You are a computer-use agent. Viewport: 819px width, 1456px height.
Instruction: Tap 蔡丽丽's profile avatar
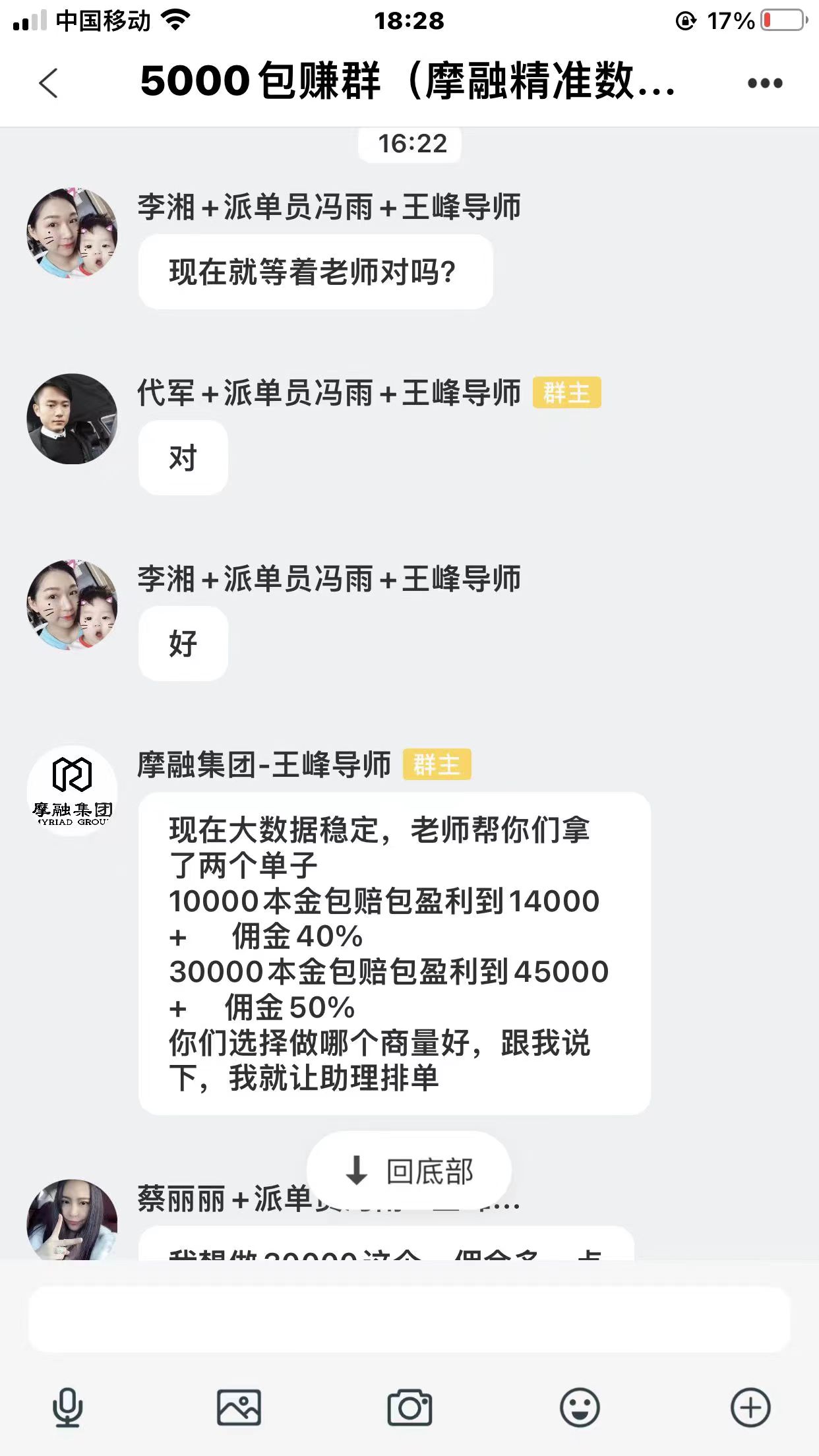click(x=73, y=1220)
